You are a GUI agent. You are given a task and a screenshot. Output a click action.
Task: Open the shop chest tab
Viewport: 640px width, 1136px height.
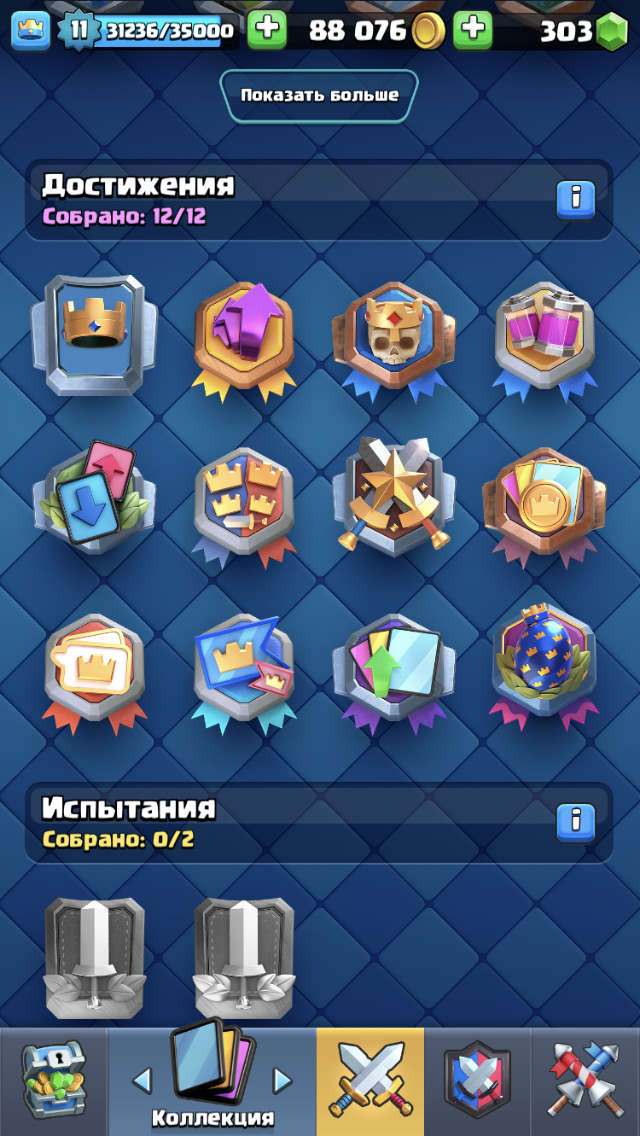tap(53, 1081)
